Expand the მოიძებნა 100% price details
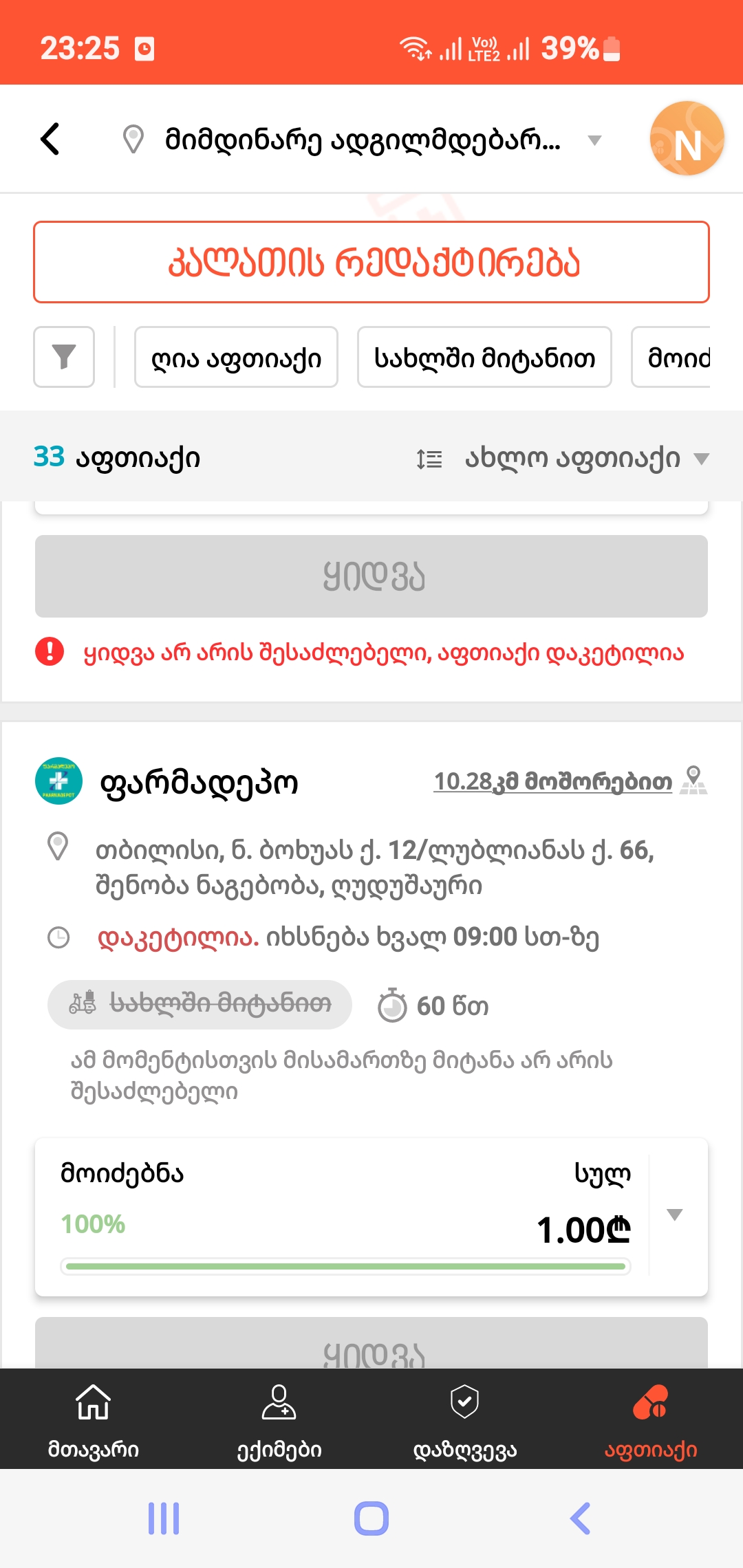The height and width of the screenshot is (1568, 743). (x=675, y=1215)
